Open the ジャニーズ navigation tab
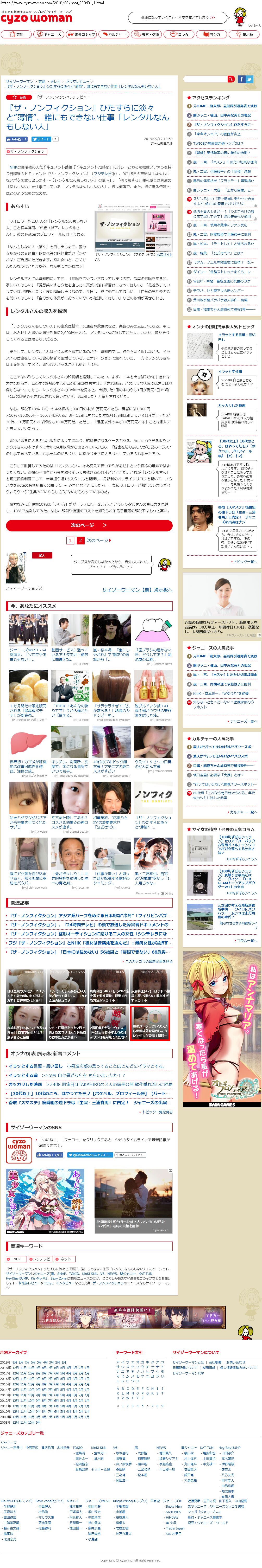This screenshot has height=1568, width=262. click(x=49, y=35)
